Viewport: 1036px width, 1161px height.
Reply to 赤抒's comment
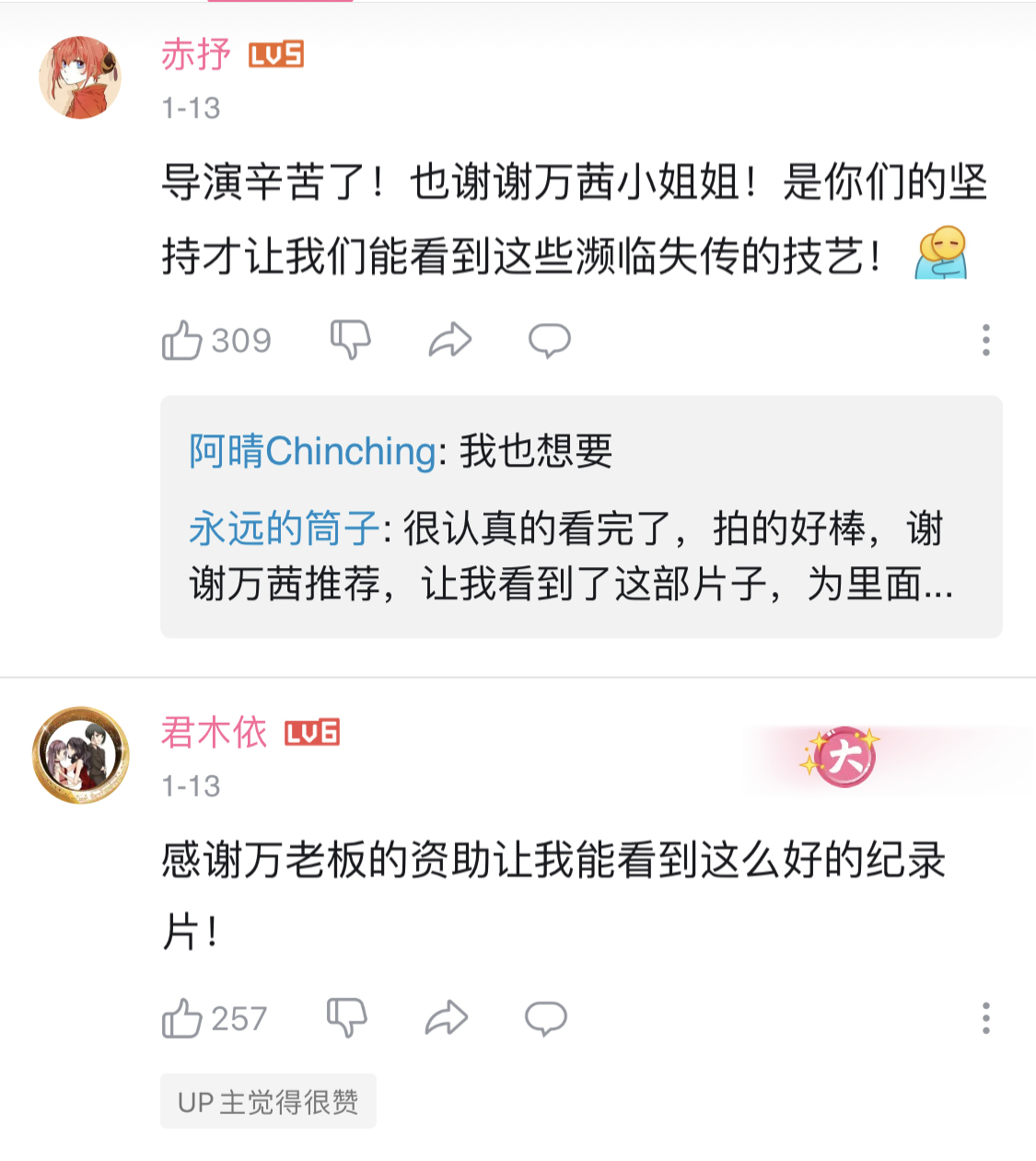[550, 341]
